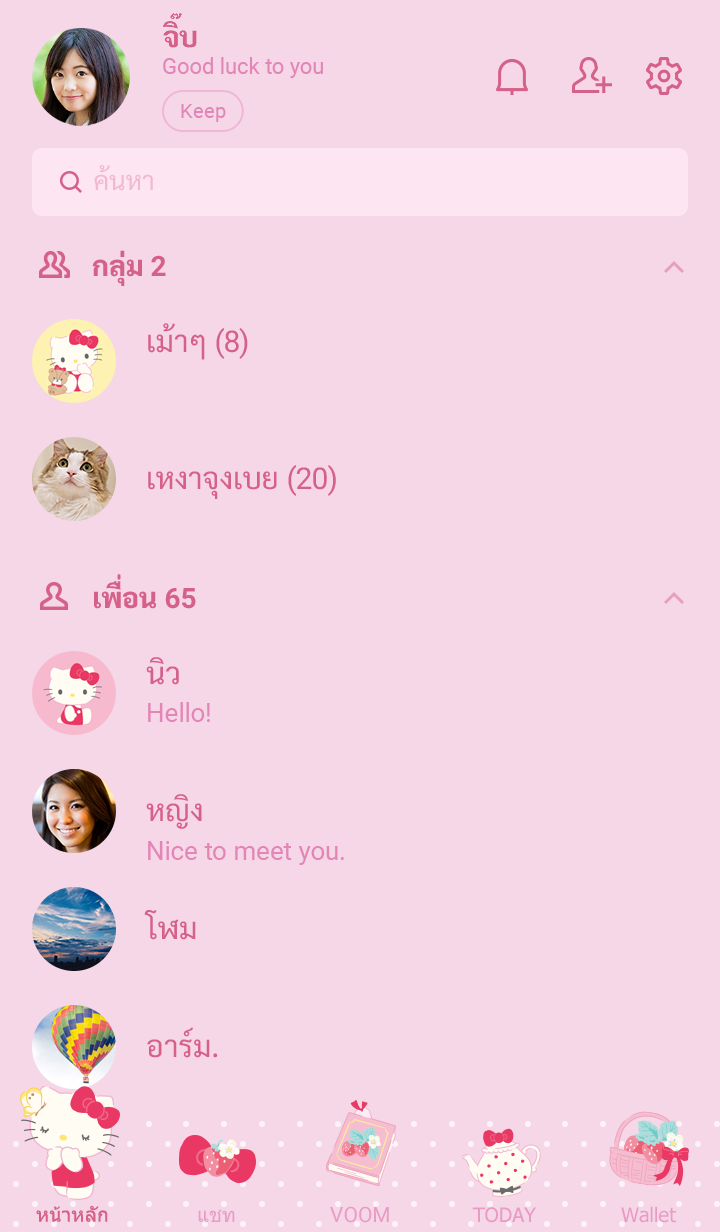720x1232 pixels.
Task: Collapse the กลุ่ม 2 section
Action: [x=674, y=267]
